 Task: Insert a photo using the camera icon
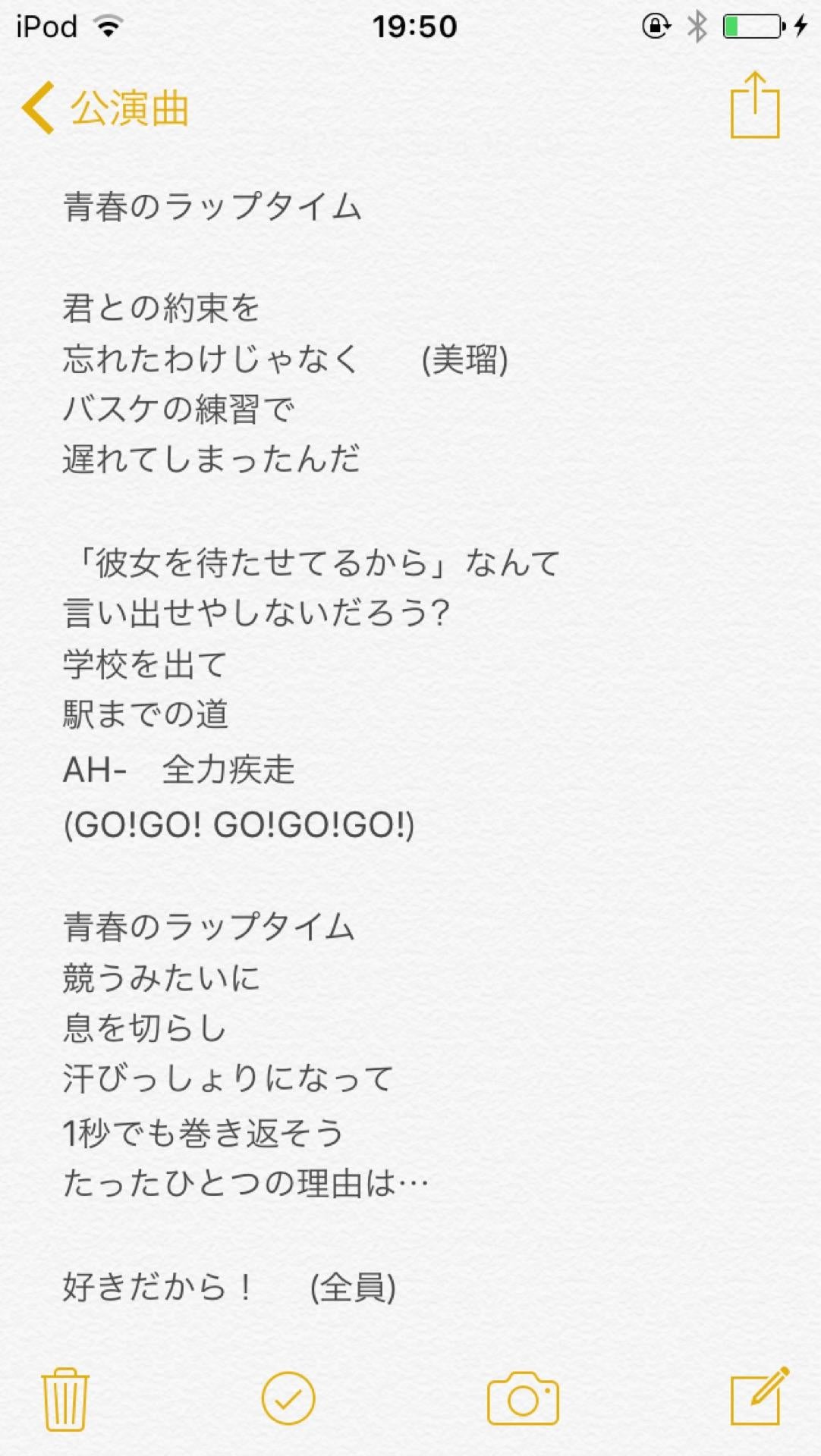pos(523,1399)
